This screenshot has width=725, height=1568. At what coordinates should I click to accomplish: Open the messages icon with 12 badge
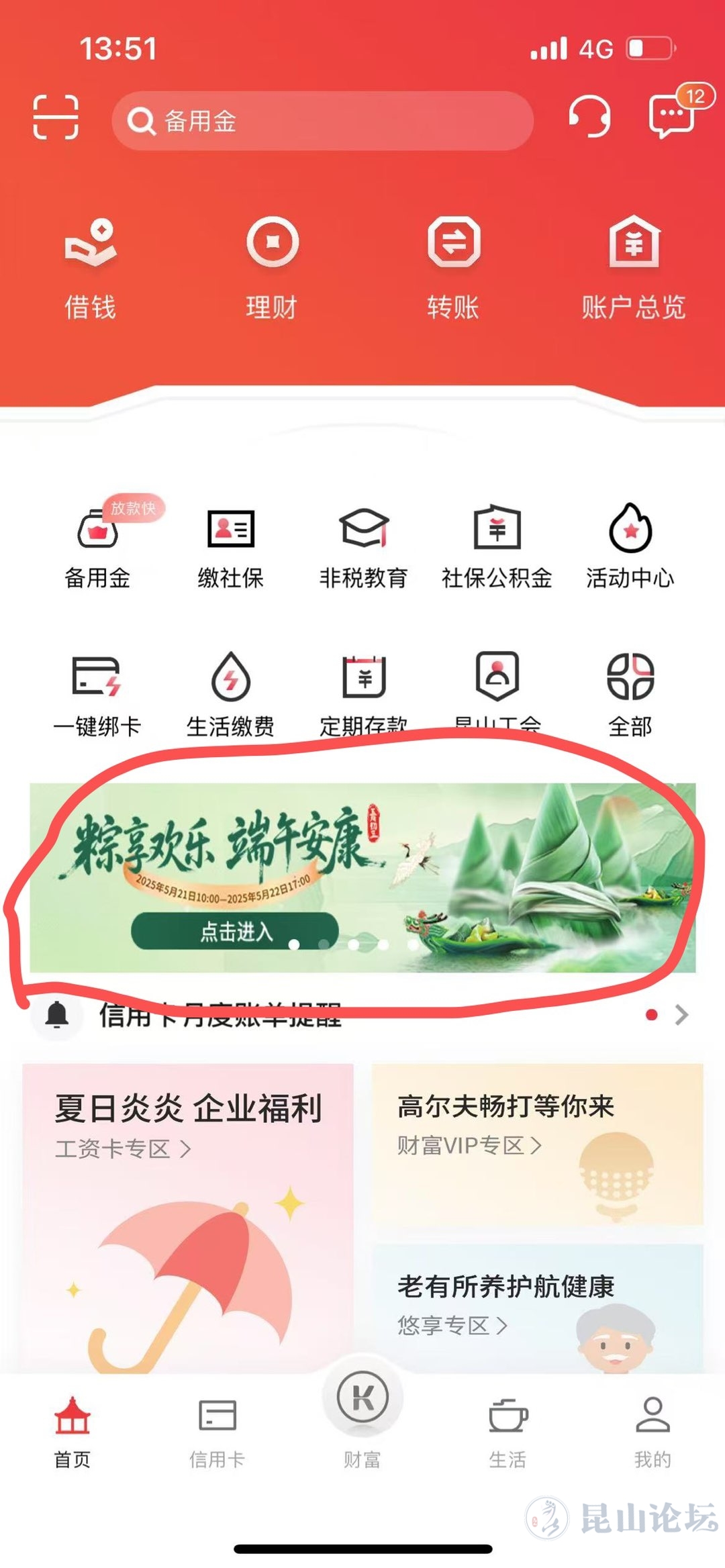tap(671, 115)
